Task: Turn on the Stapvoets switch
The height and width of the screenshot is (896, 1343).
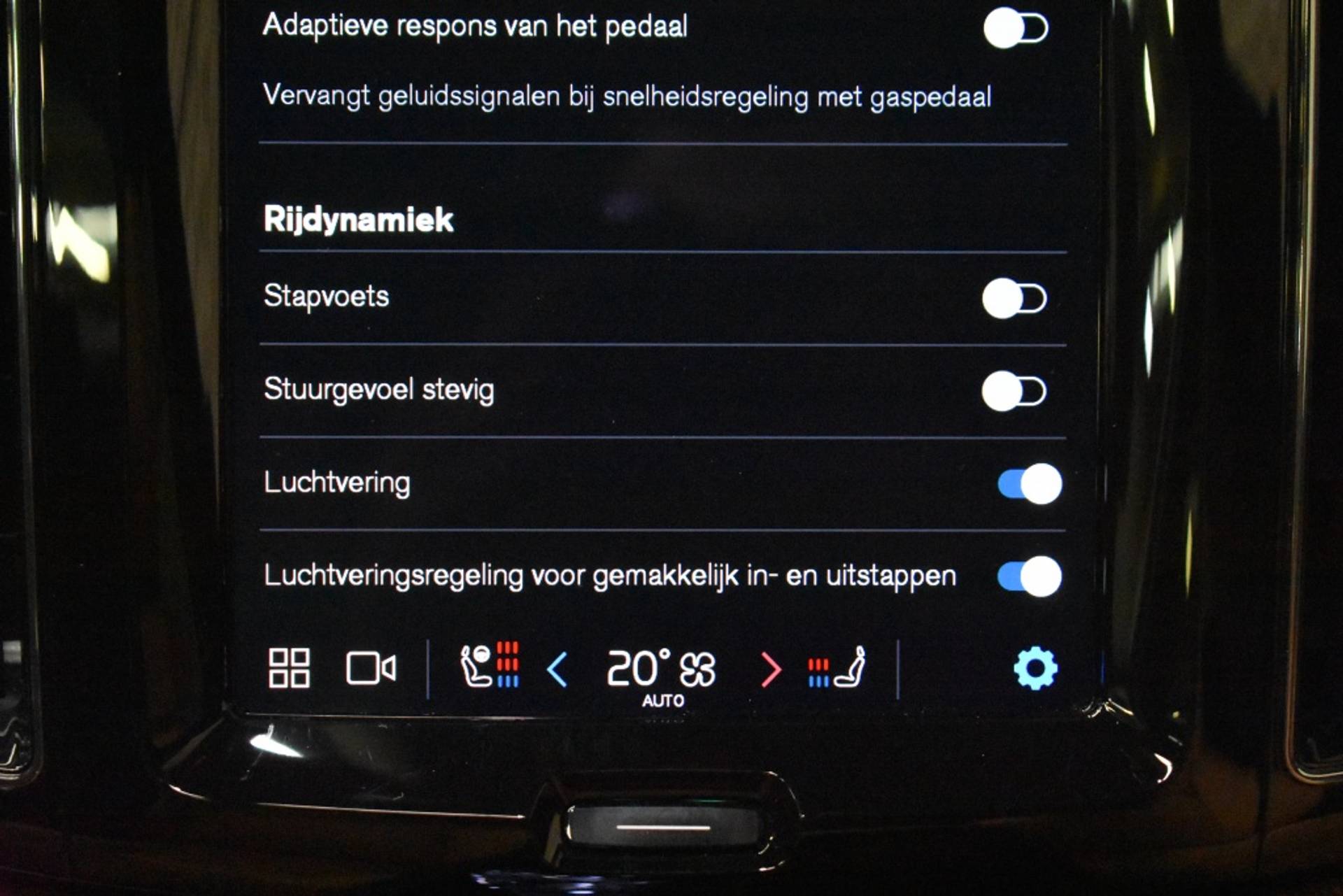Action: point(1014,299)
